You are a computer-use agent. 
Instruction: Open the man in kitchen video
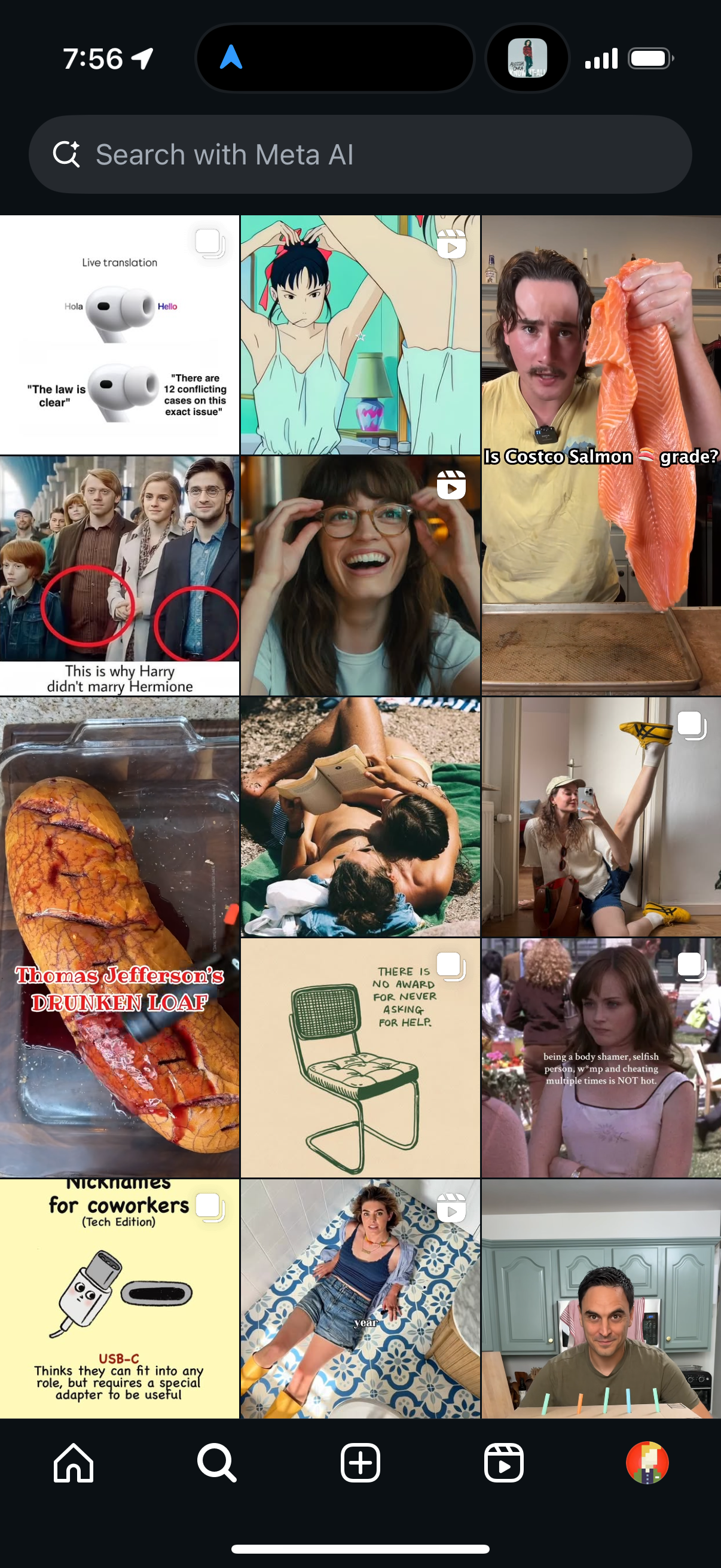pyautogui.click(x=601, y=1299)
